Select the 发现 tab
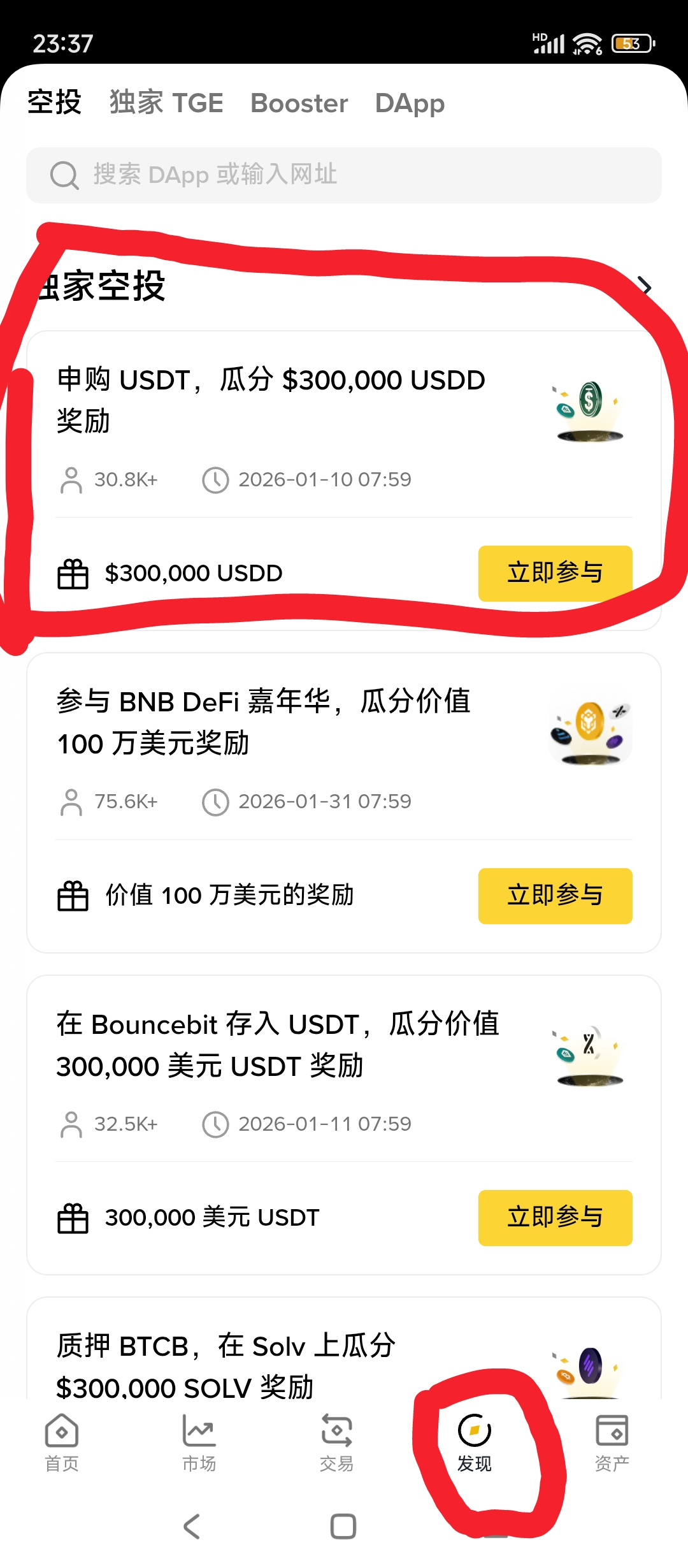Image resolution: width=688 pixels, height=1568 pixels. pyautogui.click(x=475, y=1443)
